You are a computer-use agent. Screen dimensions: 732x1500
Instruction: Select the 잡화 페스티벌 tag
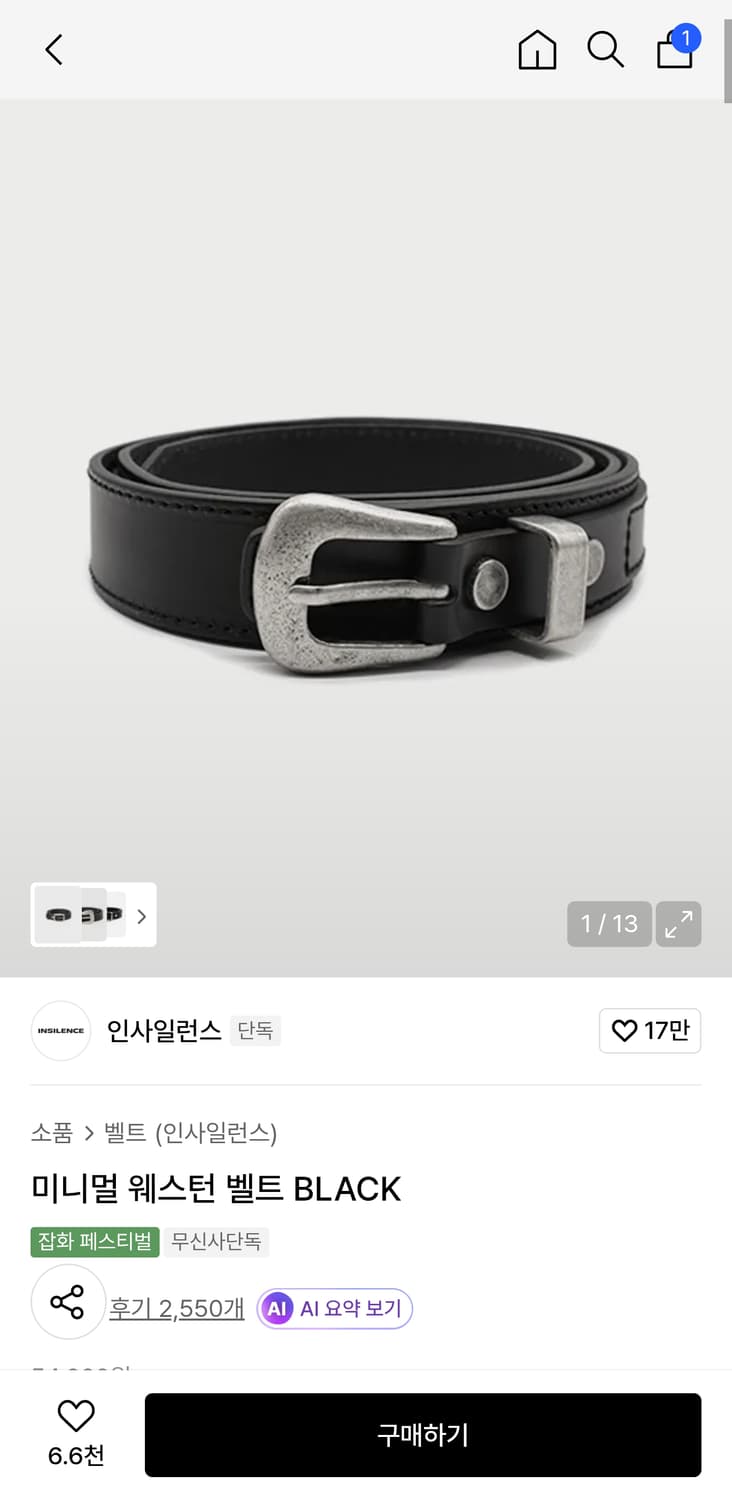(94, 1242)
